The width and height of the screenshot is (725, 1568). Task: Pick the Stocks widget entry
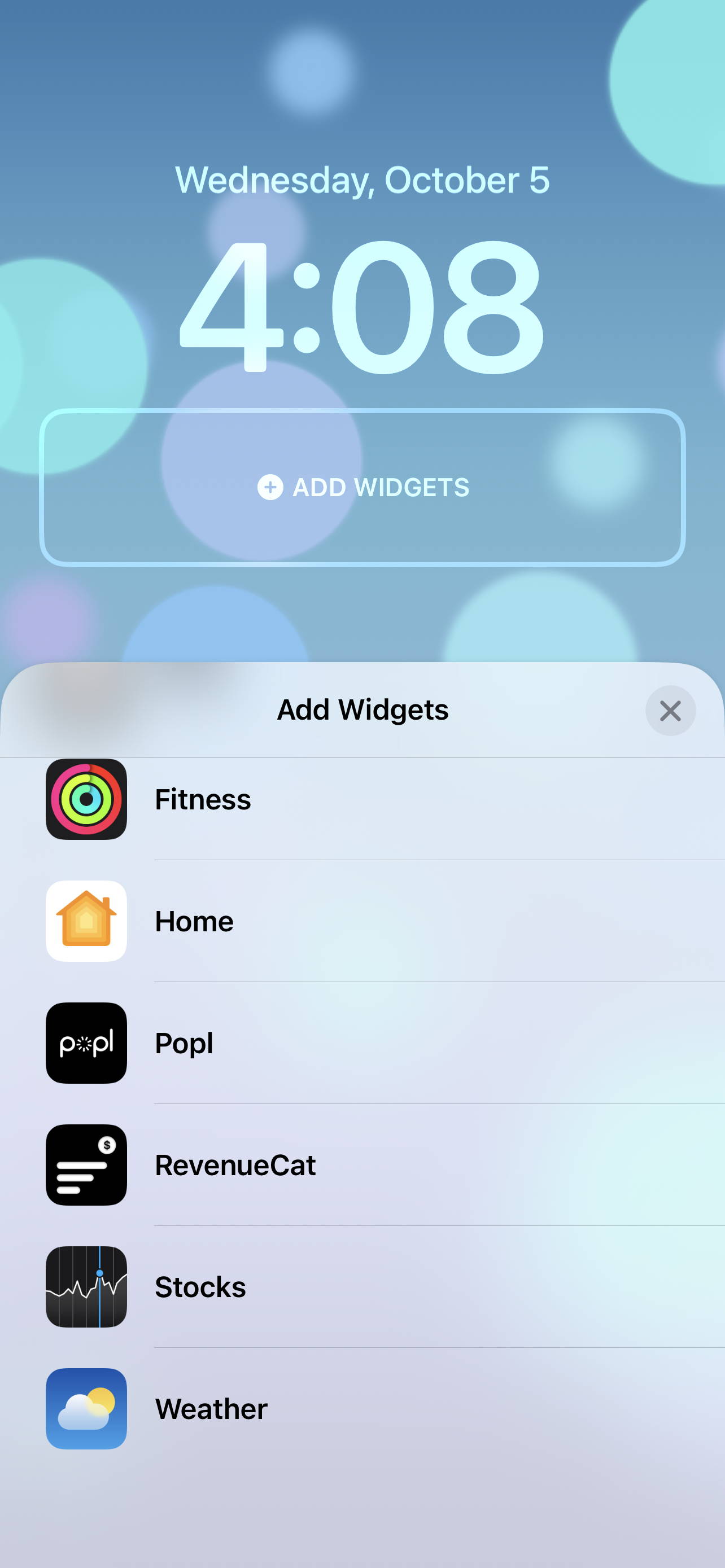tap(362, 1286)
